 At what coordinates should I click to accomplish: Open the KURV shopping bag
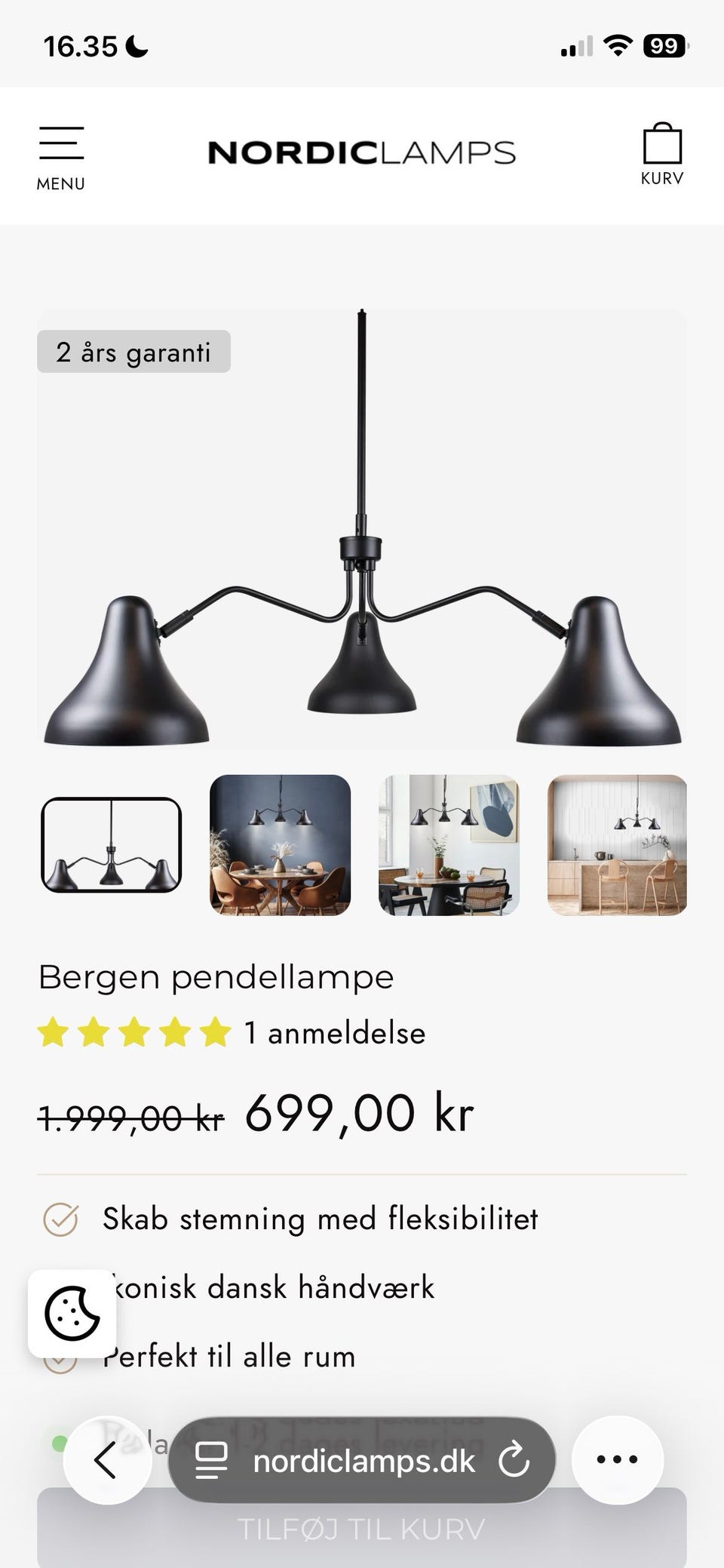tap(661, 151)
